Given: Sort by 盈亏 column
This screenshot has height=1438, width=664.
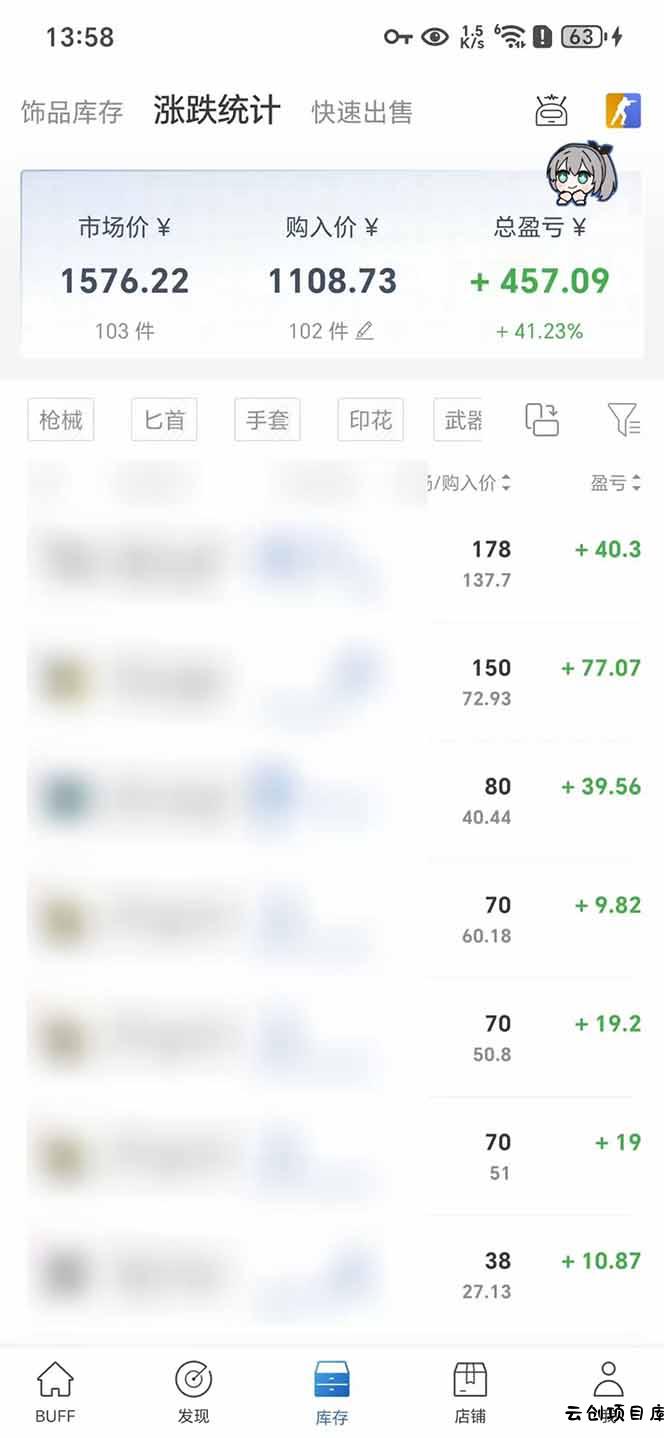Looking at the screenshot, I should pos(614,484).
